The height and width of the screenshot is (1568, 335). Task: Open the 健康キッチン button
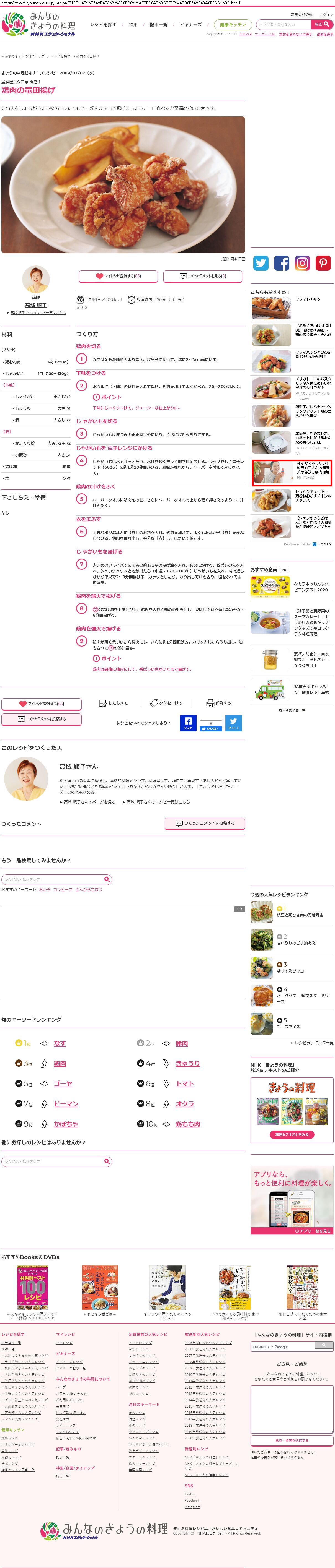coord(233,25)
